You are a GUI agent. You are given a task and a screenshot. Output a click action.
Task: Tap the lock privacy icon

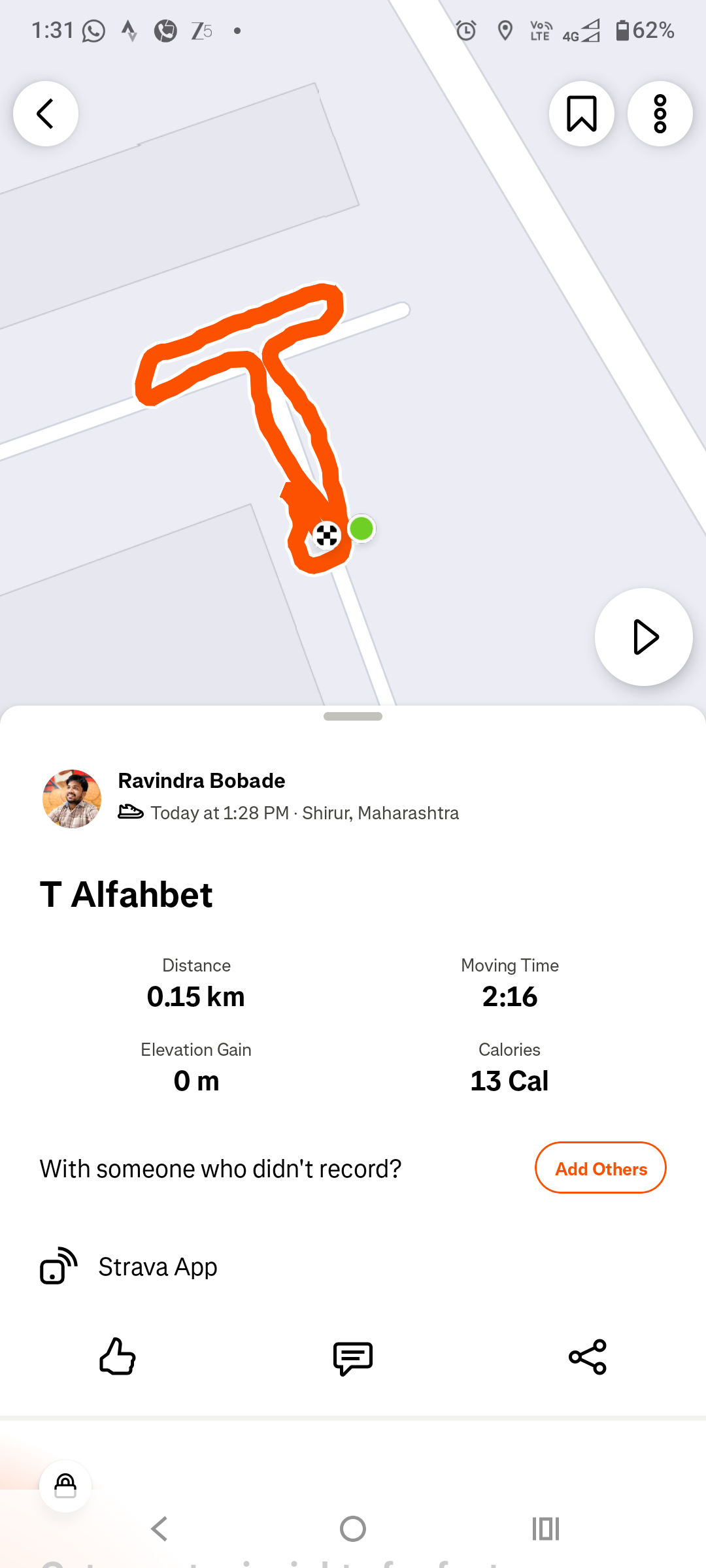[65, 1486]
